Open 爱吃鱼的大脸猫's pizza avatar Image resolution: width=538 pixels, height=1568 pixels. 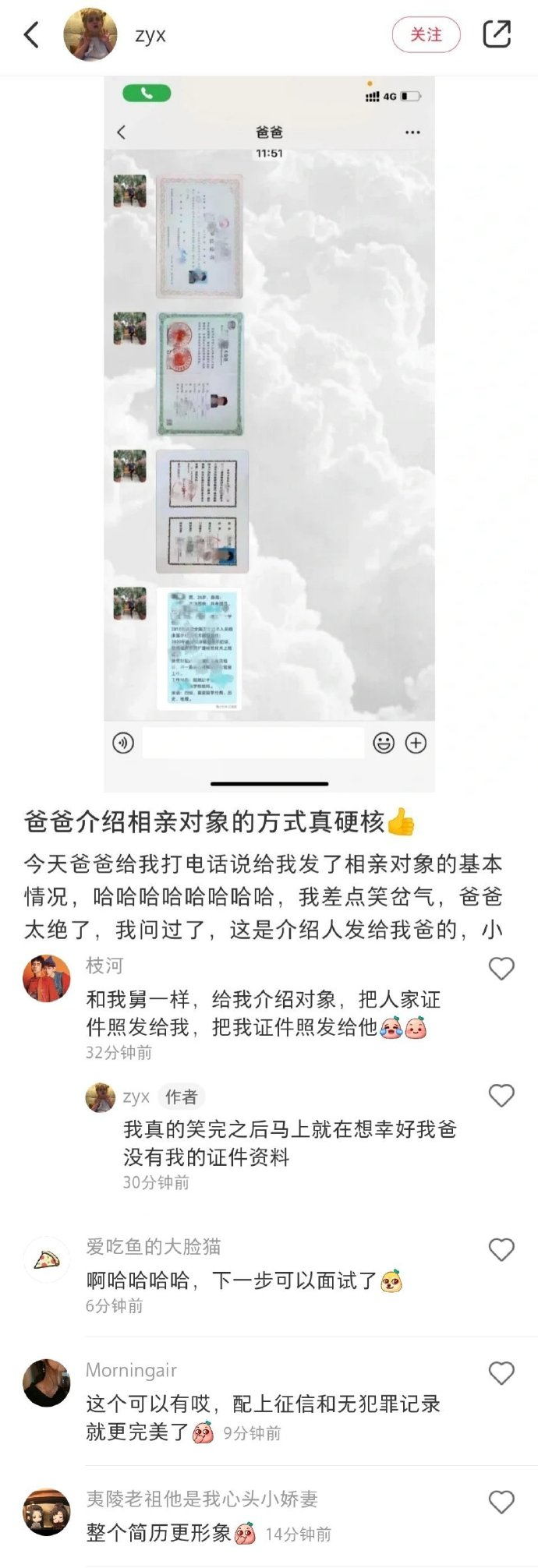pos(47,1259)
